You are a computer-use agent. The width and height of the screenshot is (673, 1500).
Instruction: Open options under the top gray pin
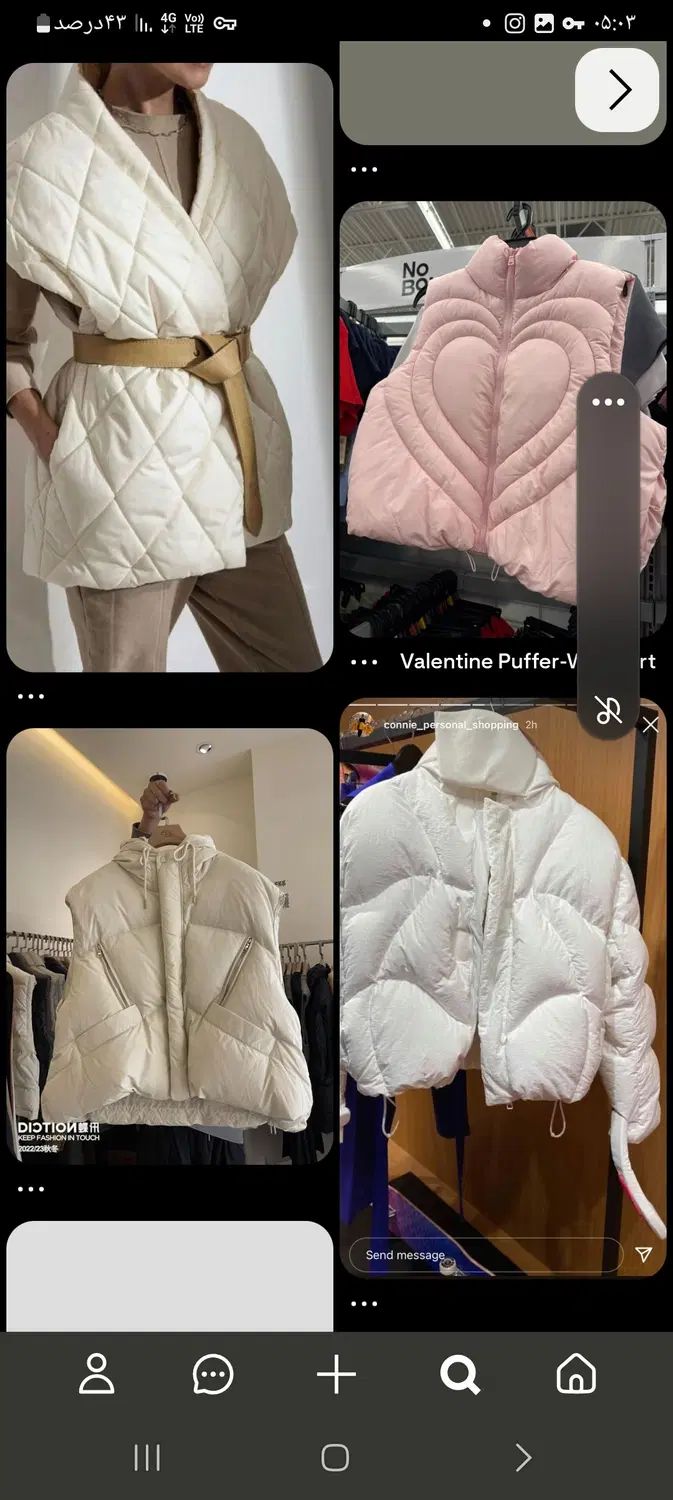point(364,169)
